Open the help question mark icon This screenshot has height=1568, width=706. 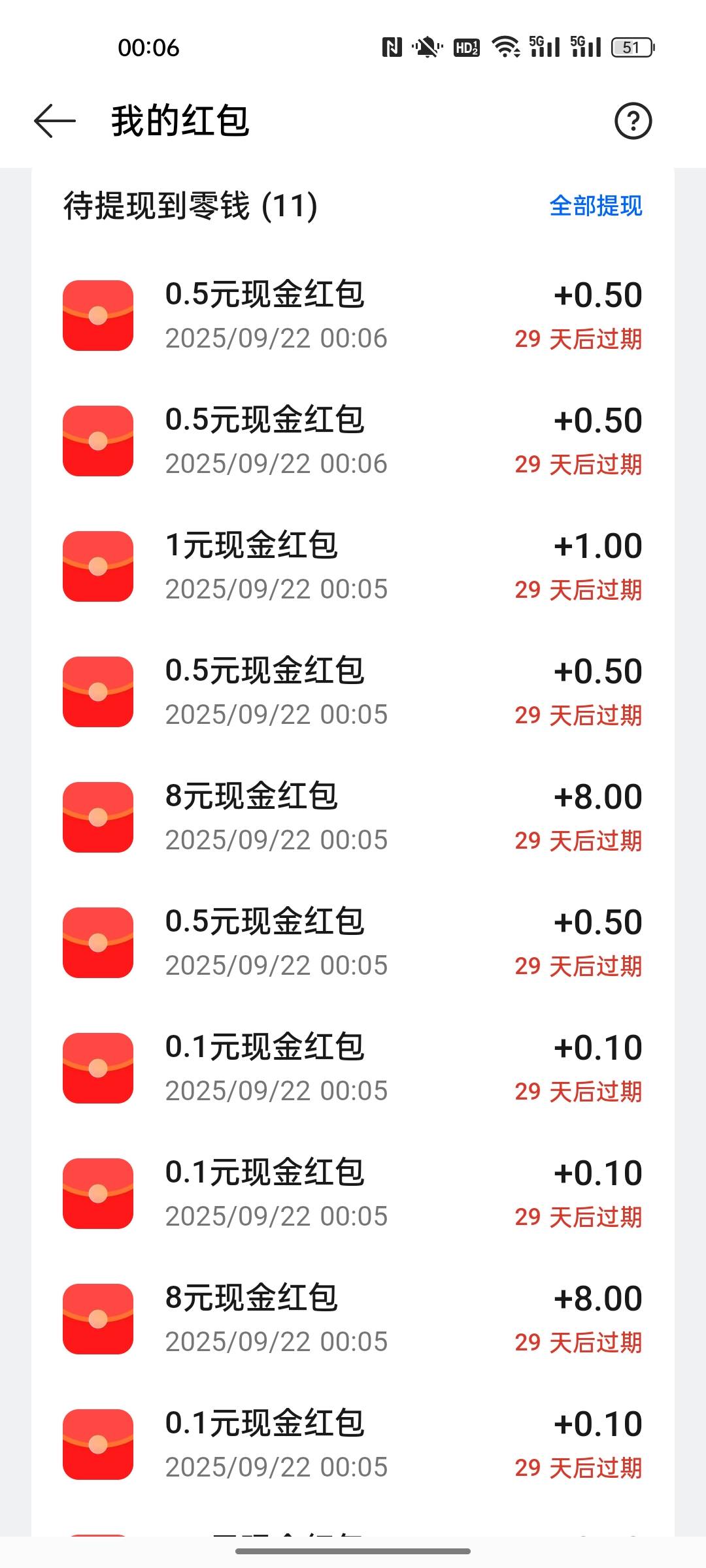[x=633, y=121]
